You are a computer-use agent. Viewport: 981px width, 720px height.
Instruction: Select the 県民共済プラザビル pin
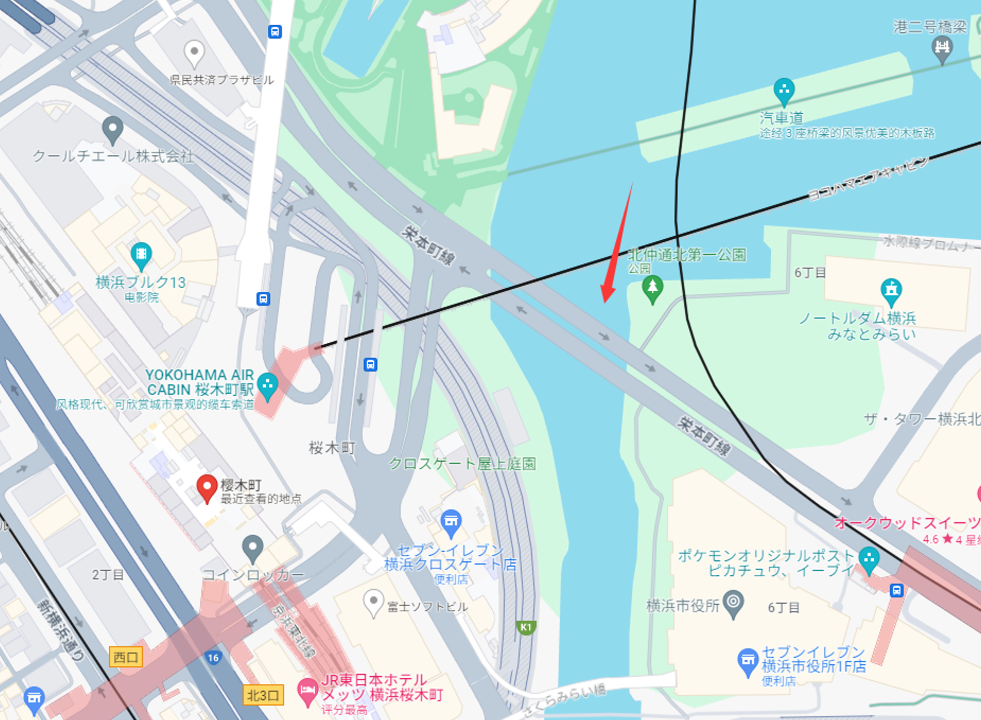coord(195,52)
